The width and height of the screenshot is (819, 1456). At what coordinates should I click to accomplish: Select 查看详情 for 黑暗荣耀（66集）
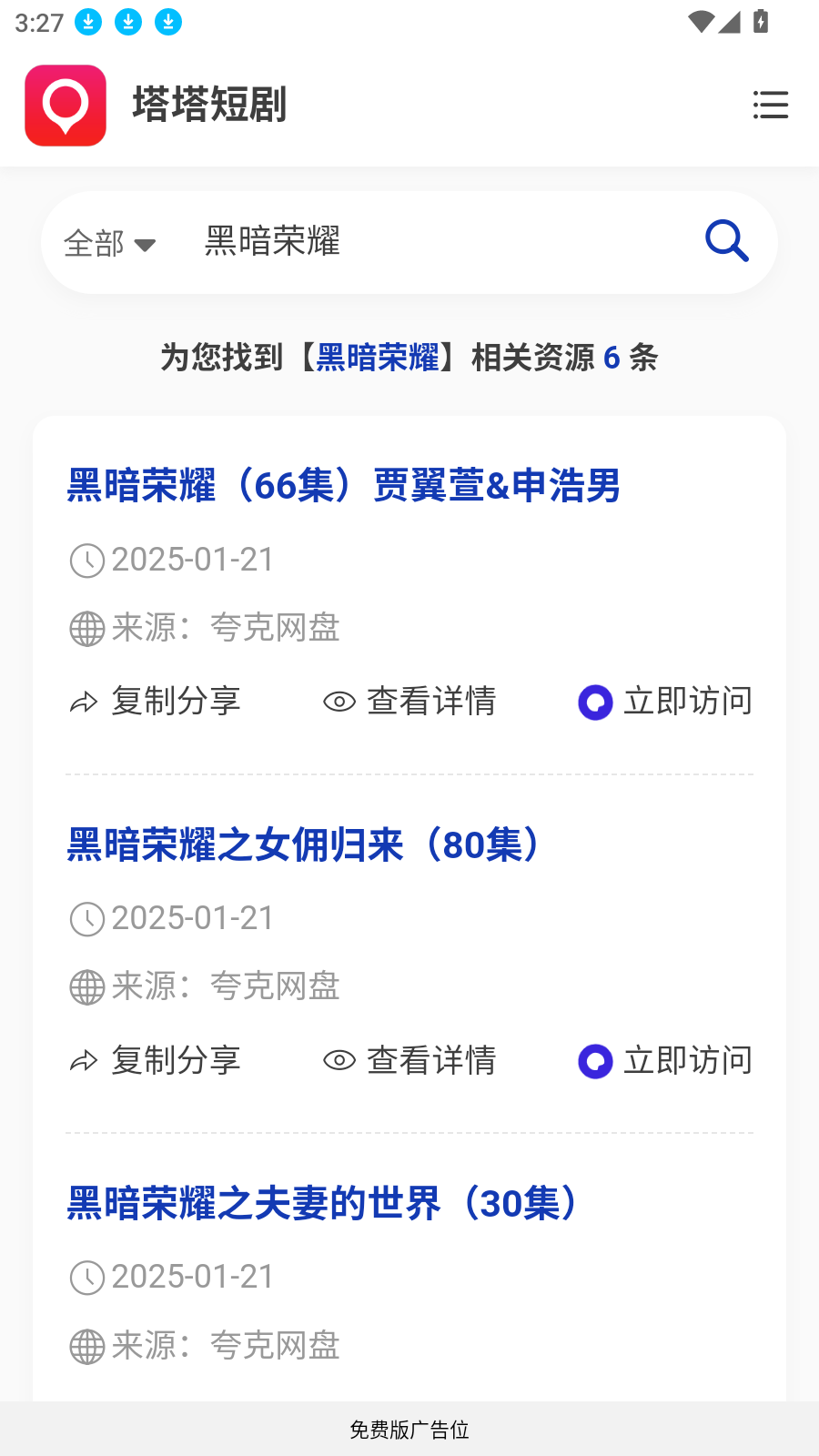(x=409, y=702)
